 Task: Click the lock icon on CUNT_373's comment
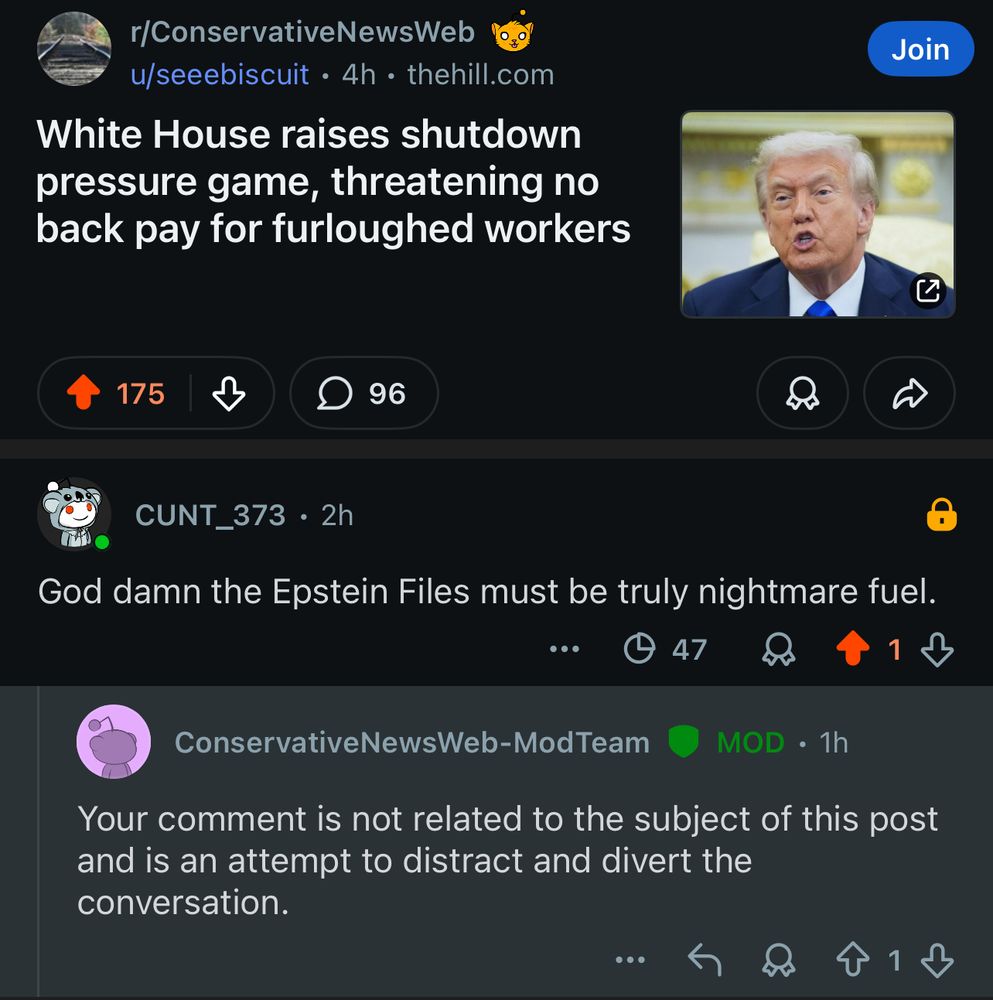941,514
